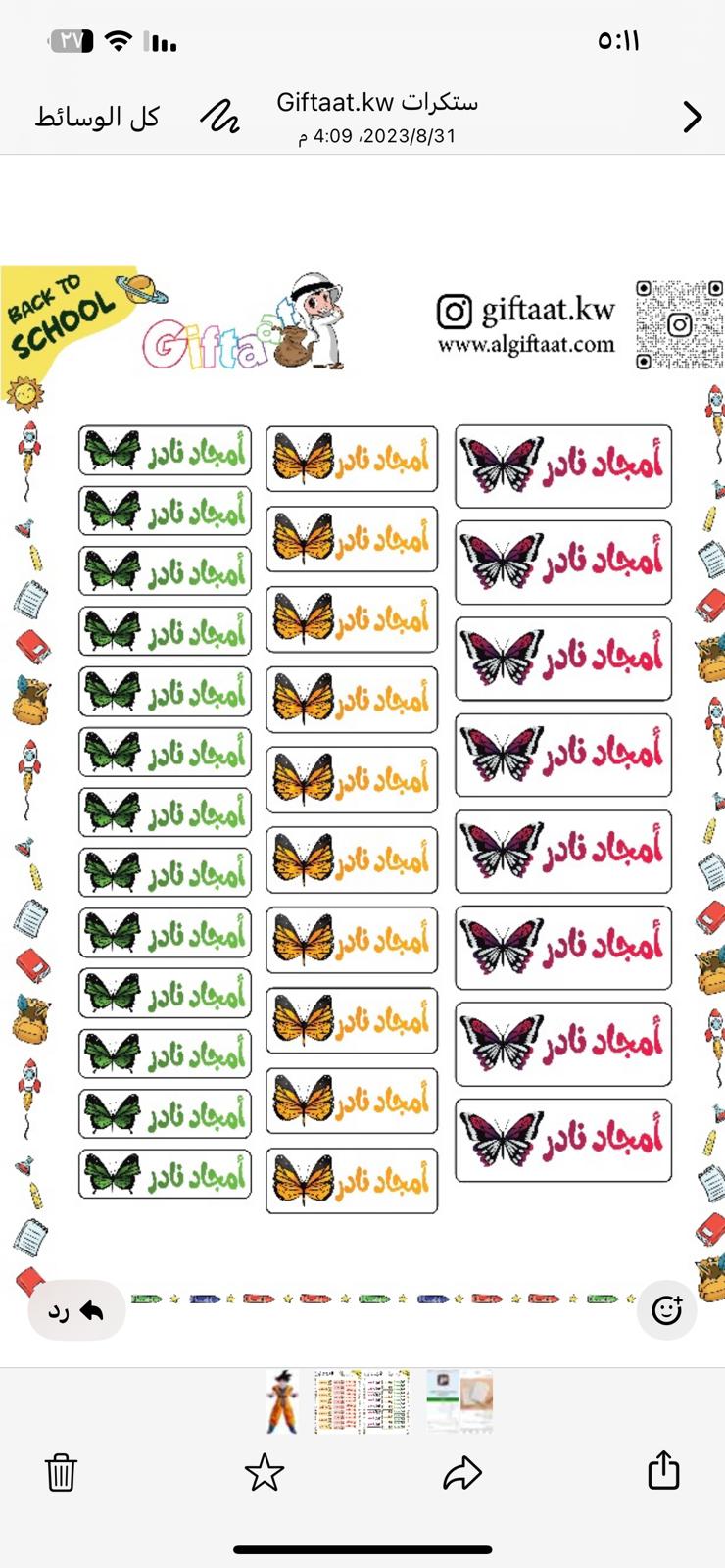
Task: Delete this image with the trash icon
Action: (x=61, y=1472)
